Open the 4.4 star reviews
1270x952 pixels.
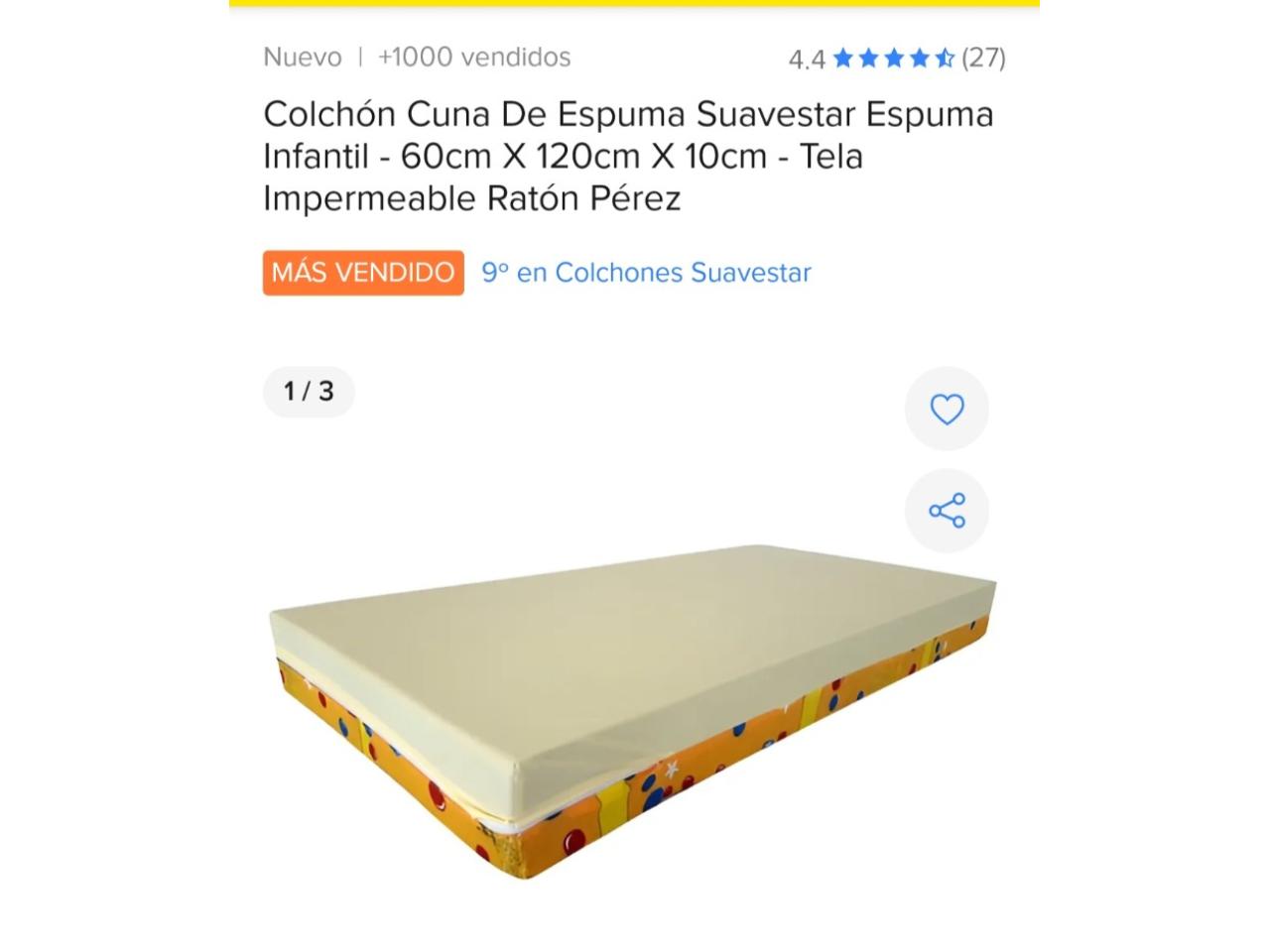(x=896, y=59)
